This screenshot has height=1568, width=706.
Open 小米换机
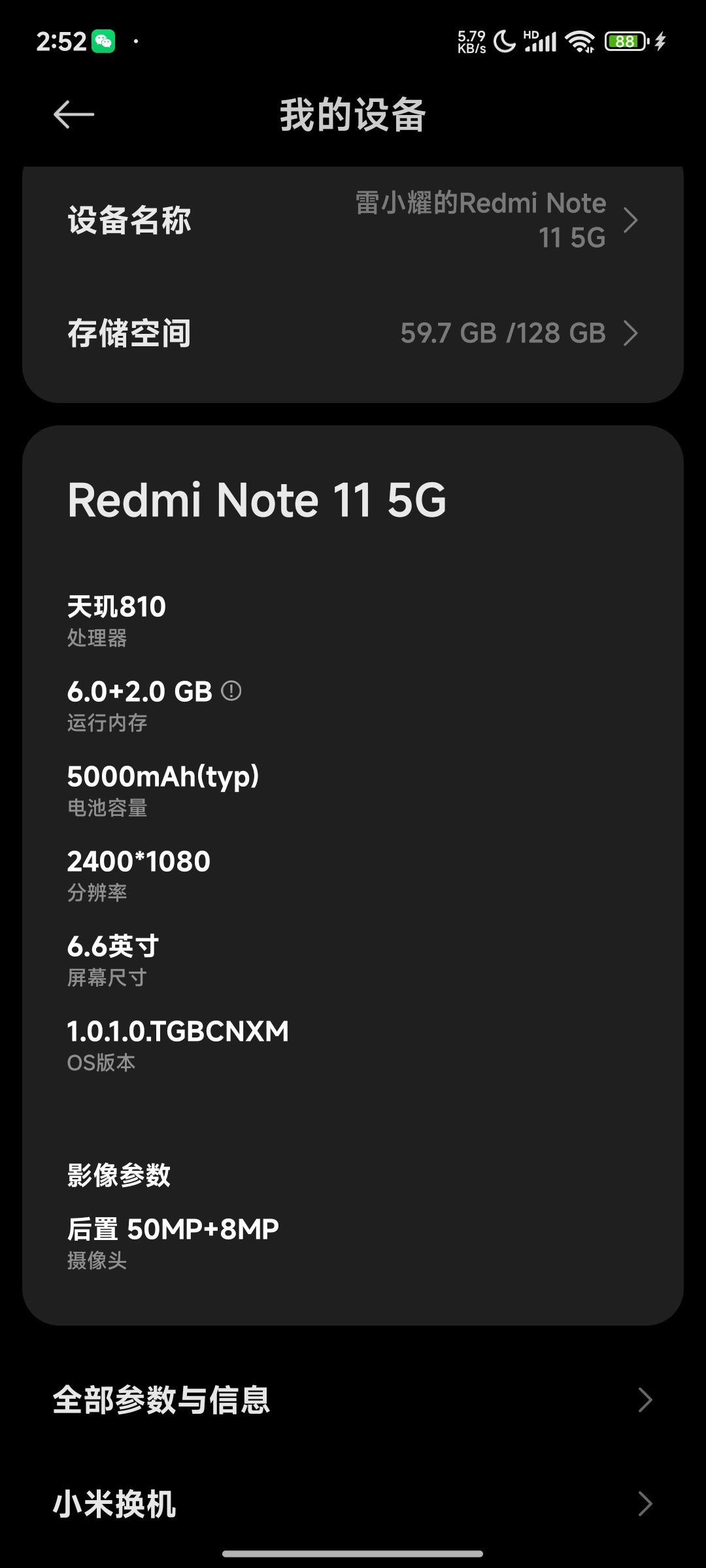[353, 1504]
